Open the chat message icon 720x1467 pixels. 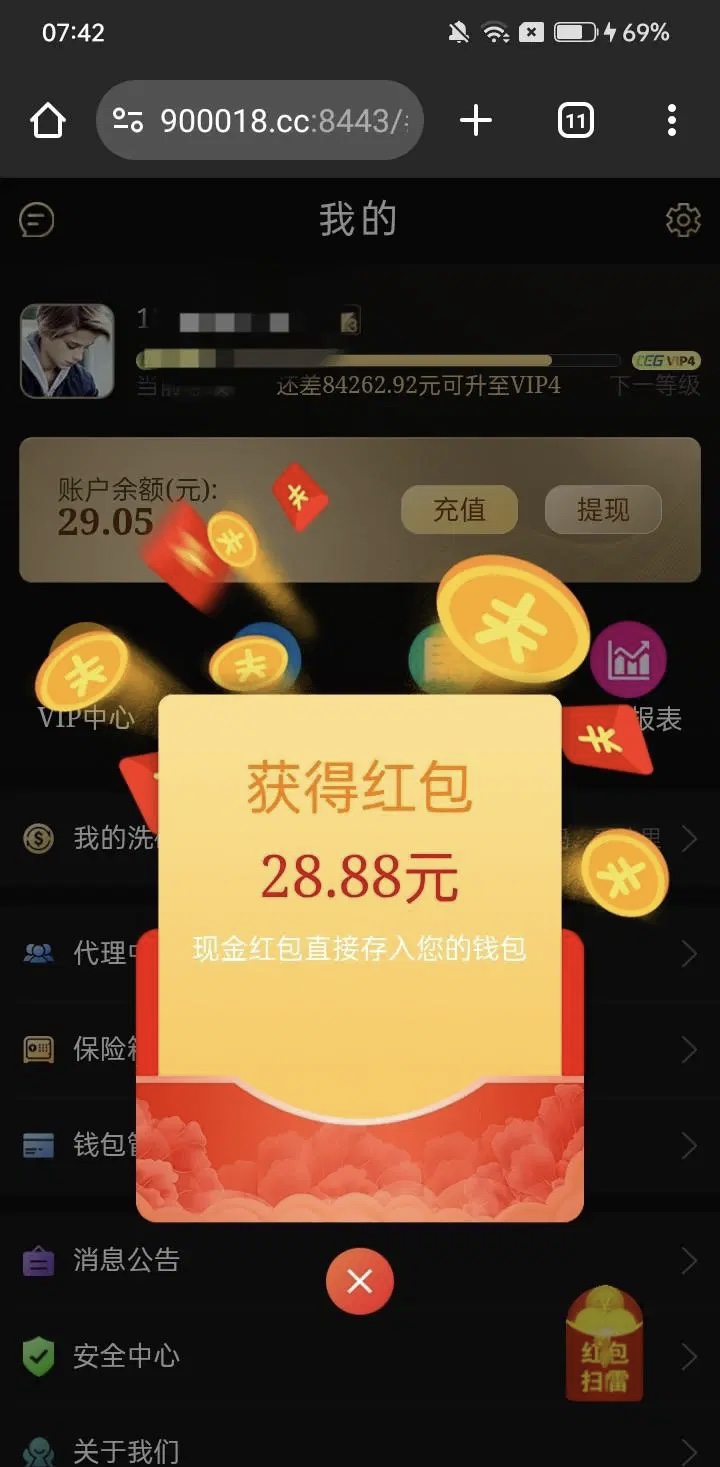[x=37, y=220]
